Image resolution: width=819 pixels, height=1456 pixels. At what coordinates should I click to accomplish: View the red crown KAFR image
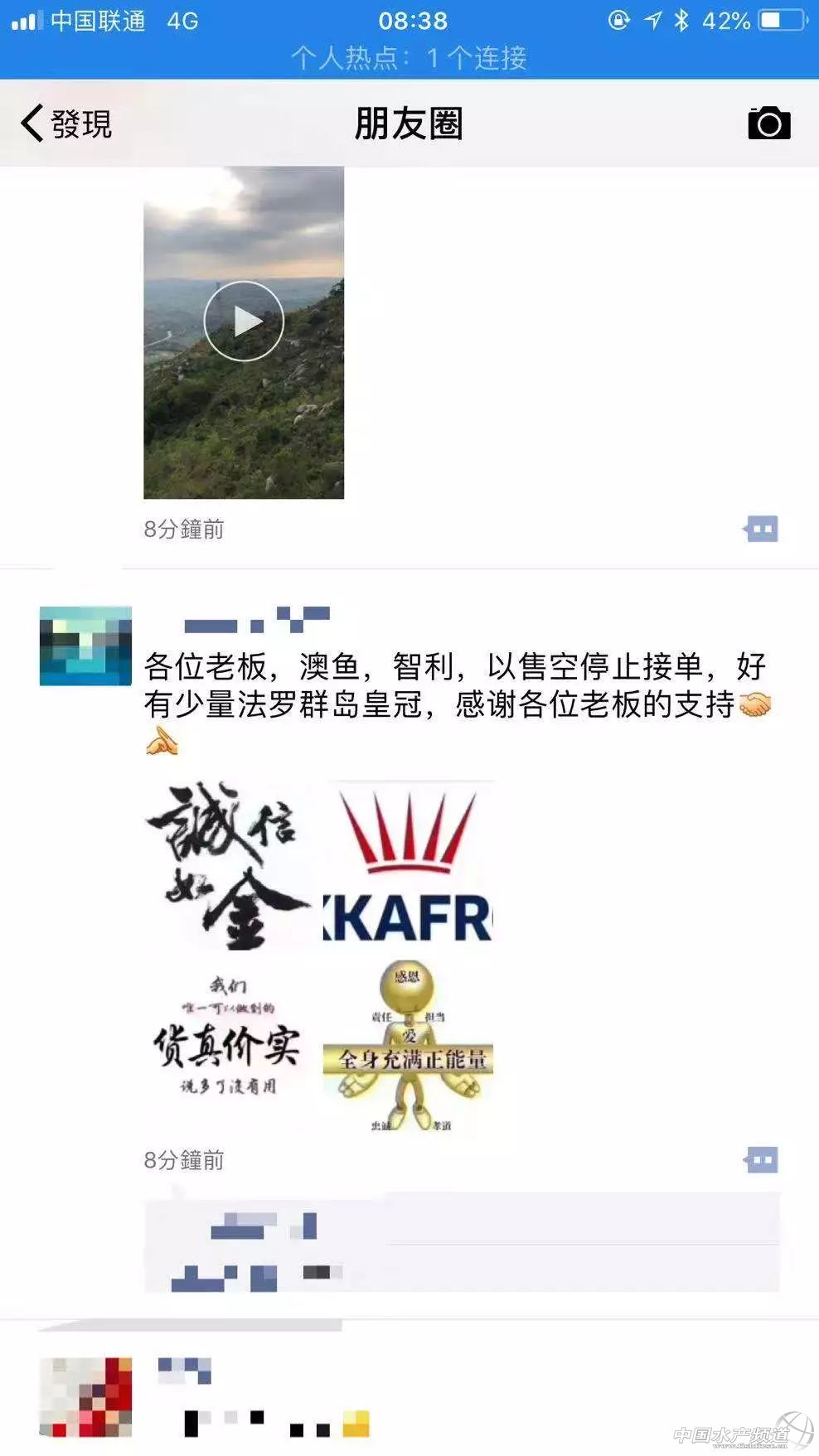pos(409,865)
